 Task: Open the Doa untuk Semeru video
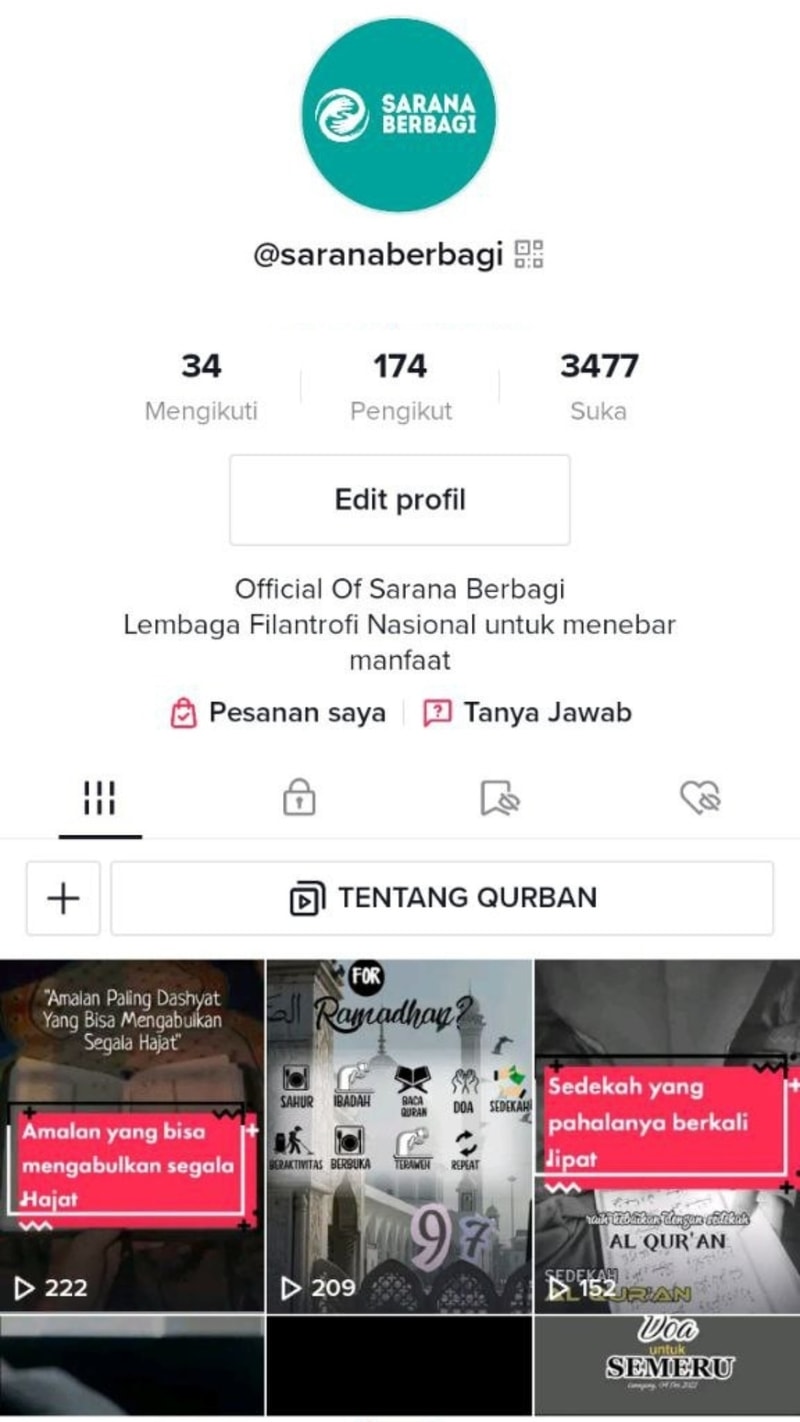[666, 1365]
